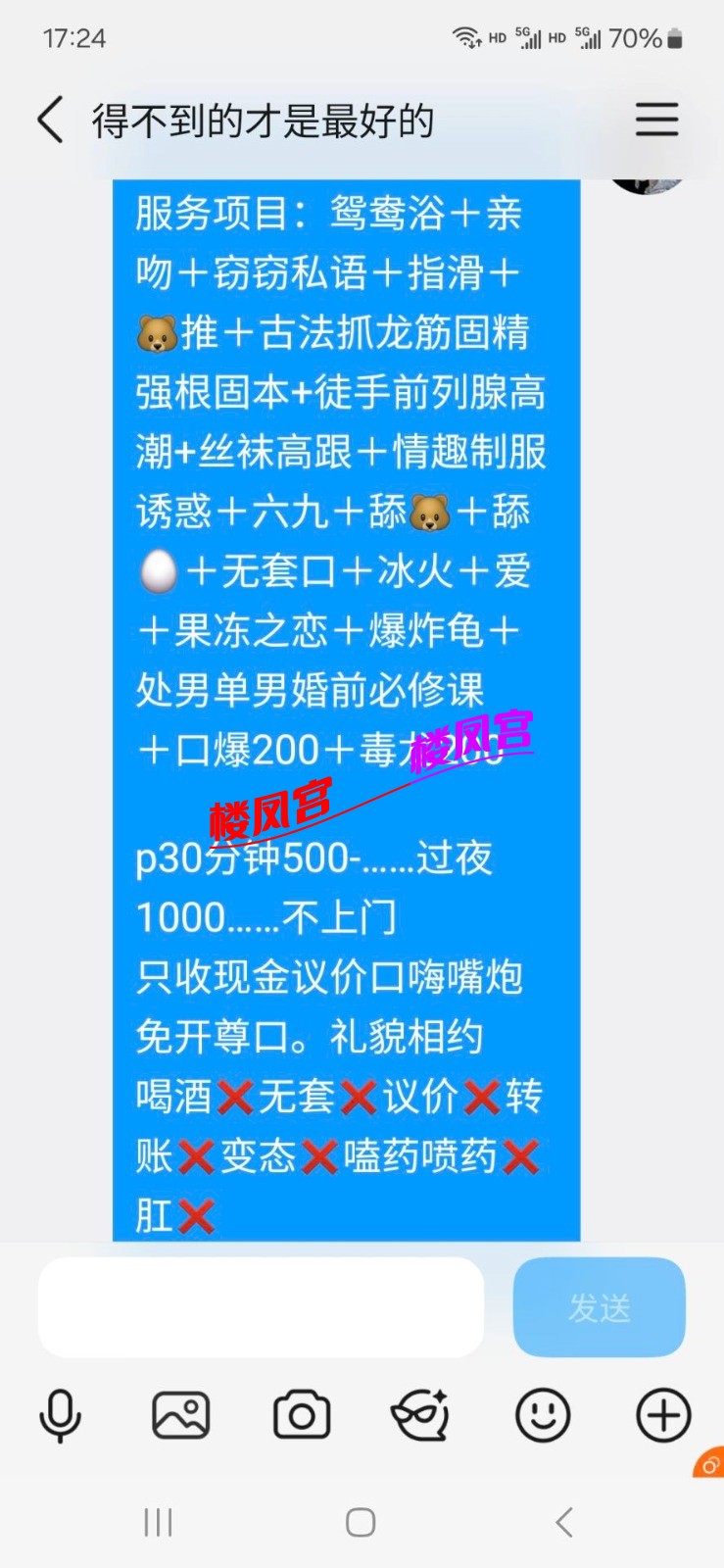Open the emoji smiley panel

[543, 1416]
